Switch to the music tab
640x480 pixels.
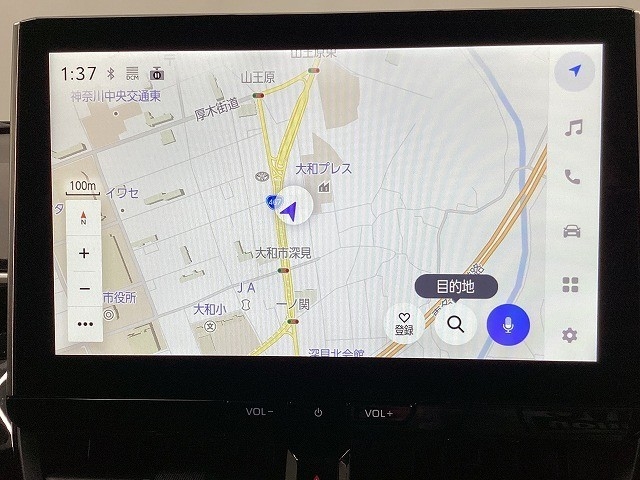tap(573, 127)
